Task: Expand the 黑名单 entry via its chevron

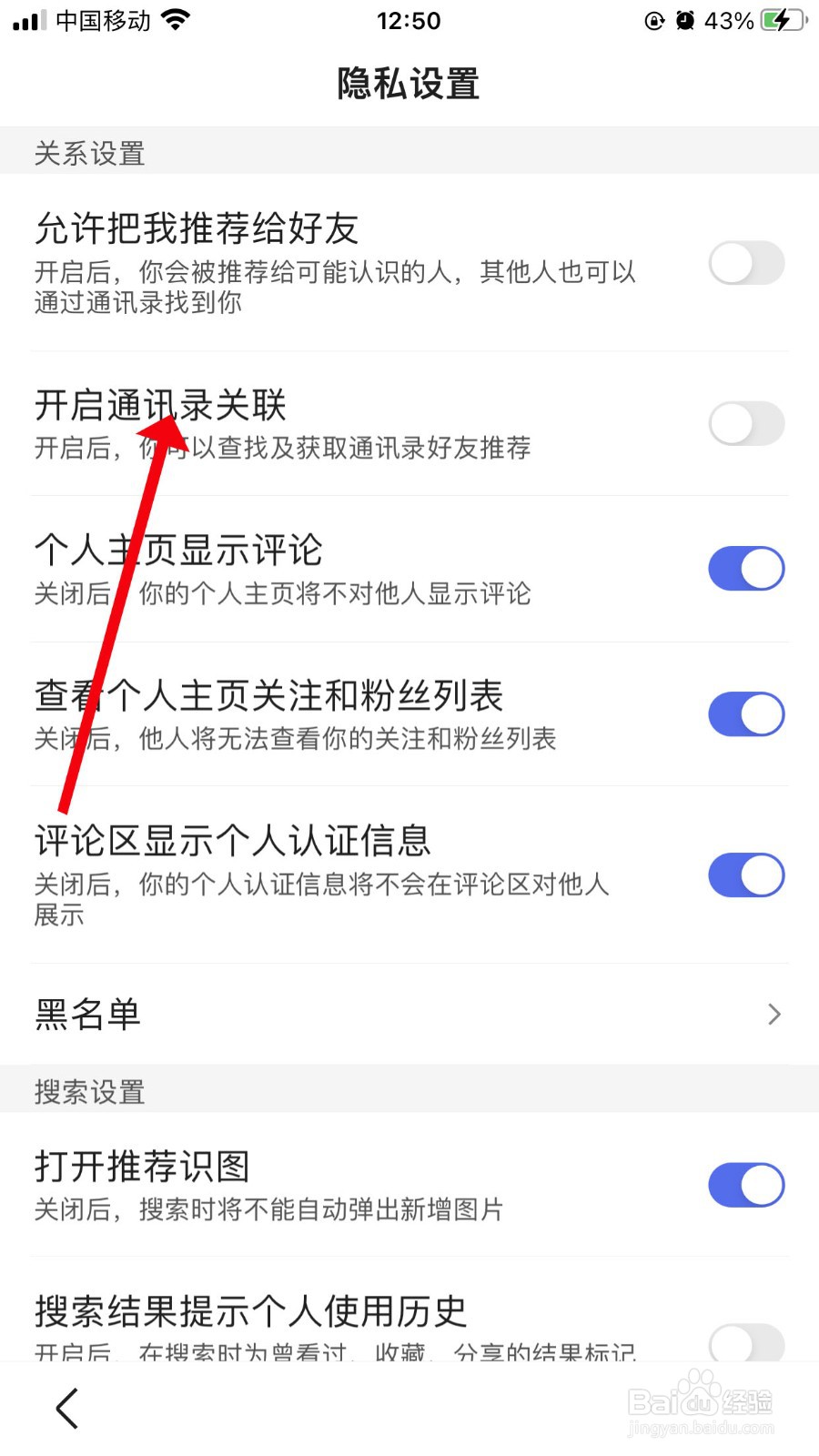Action: point(773,1014)
